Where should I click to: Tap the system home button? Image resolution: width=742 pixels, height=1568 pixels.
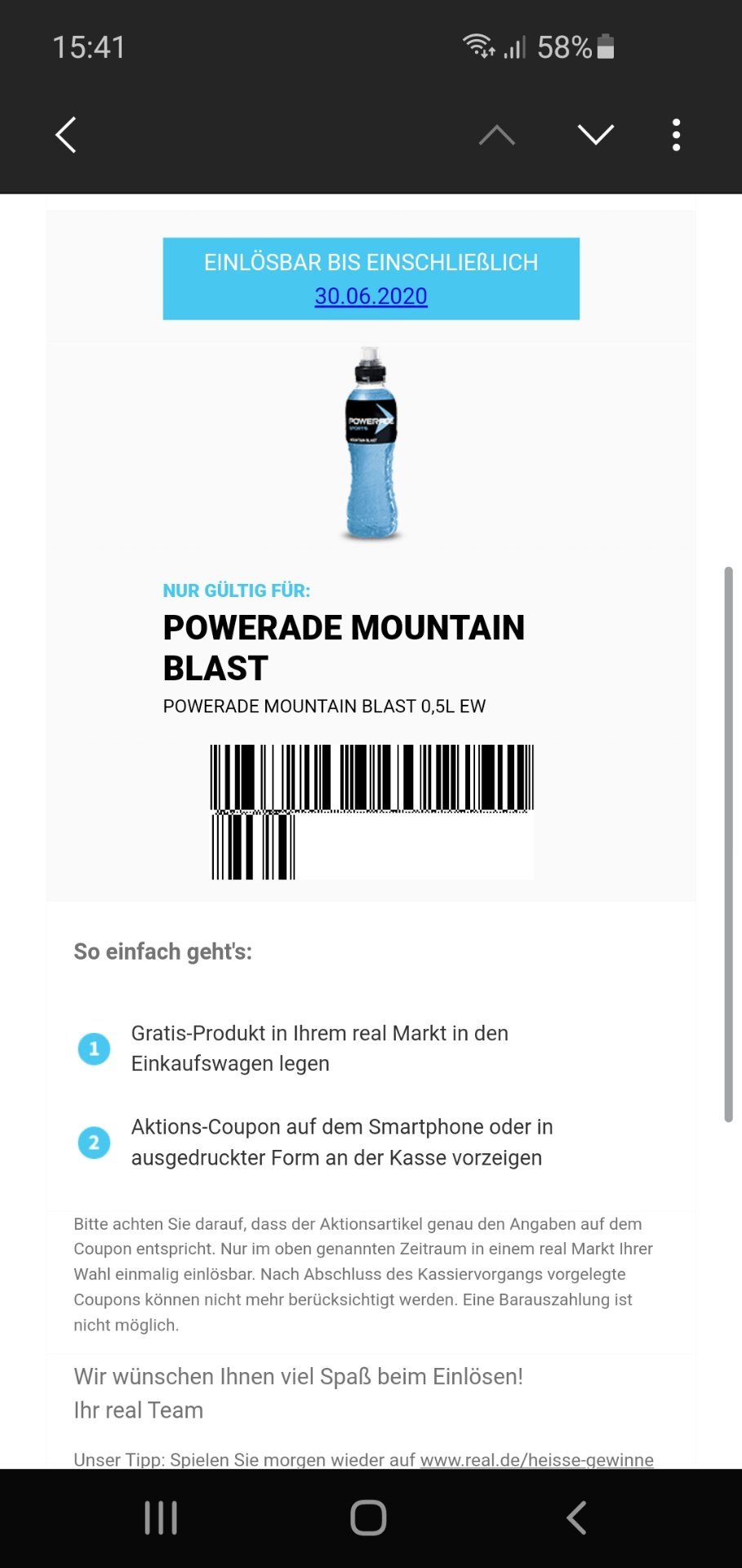click(x=368, y=1518)
